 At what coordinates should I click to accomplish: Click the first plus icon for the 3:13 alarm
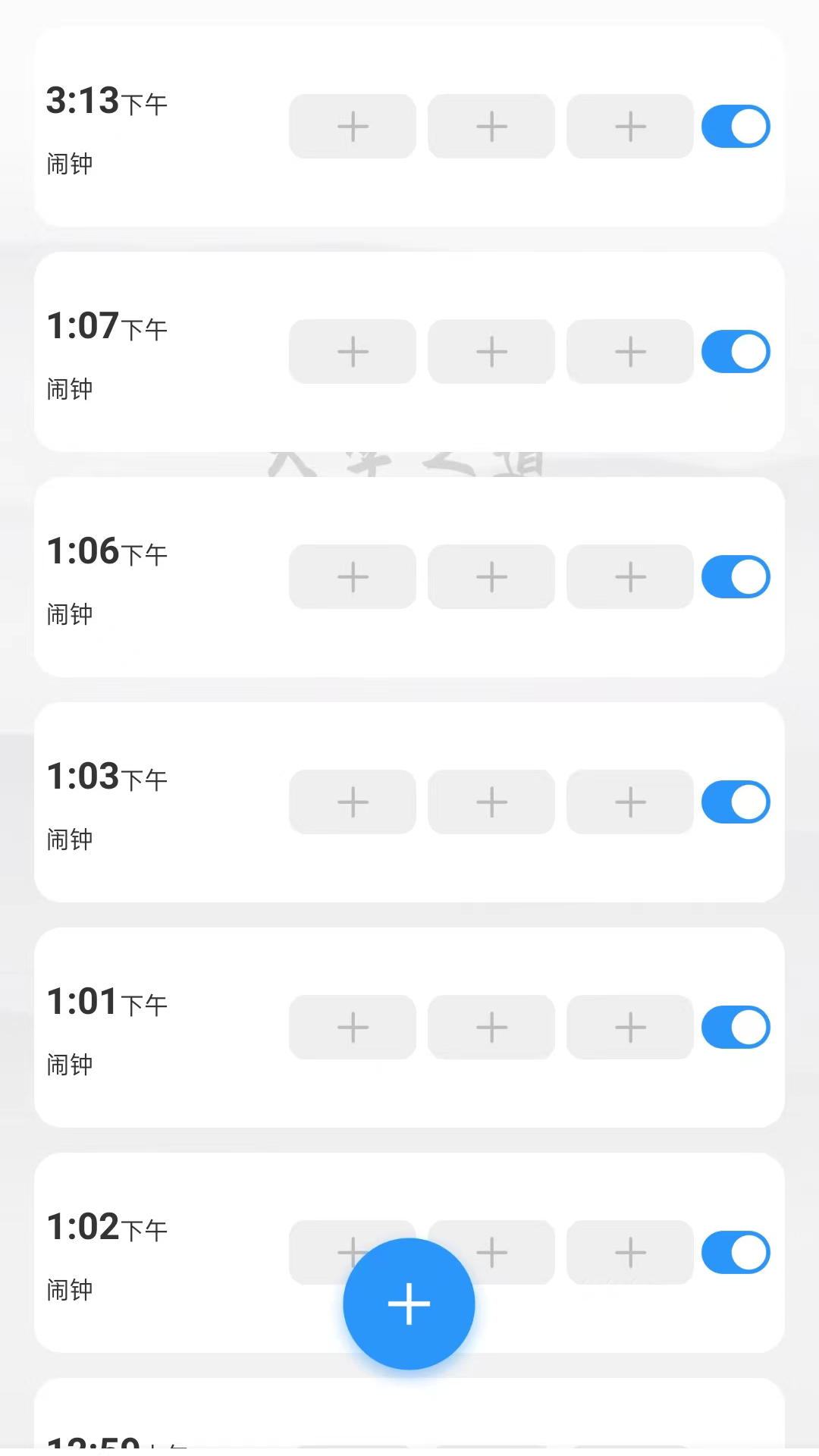[x=352, y=126]
